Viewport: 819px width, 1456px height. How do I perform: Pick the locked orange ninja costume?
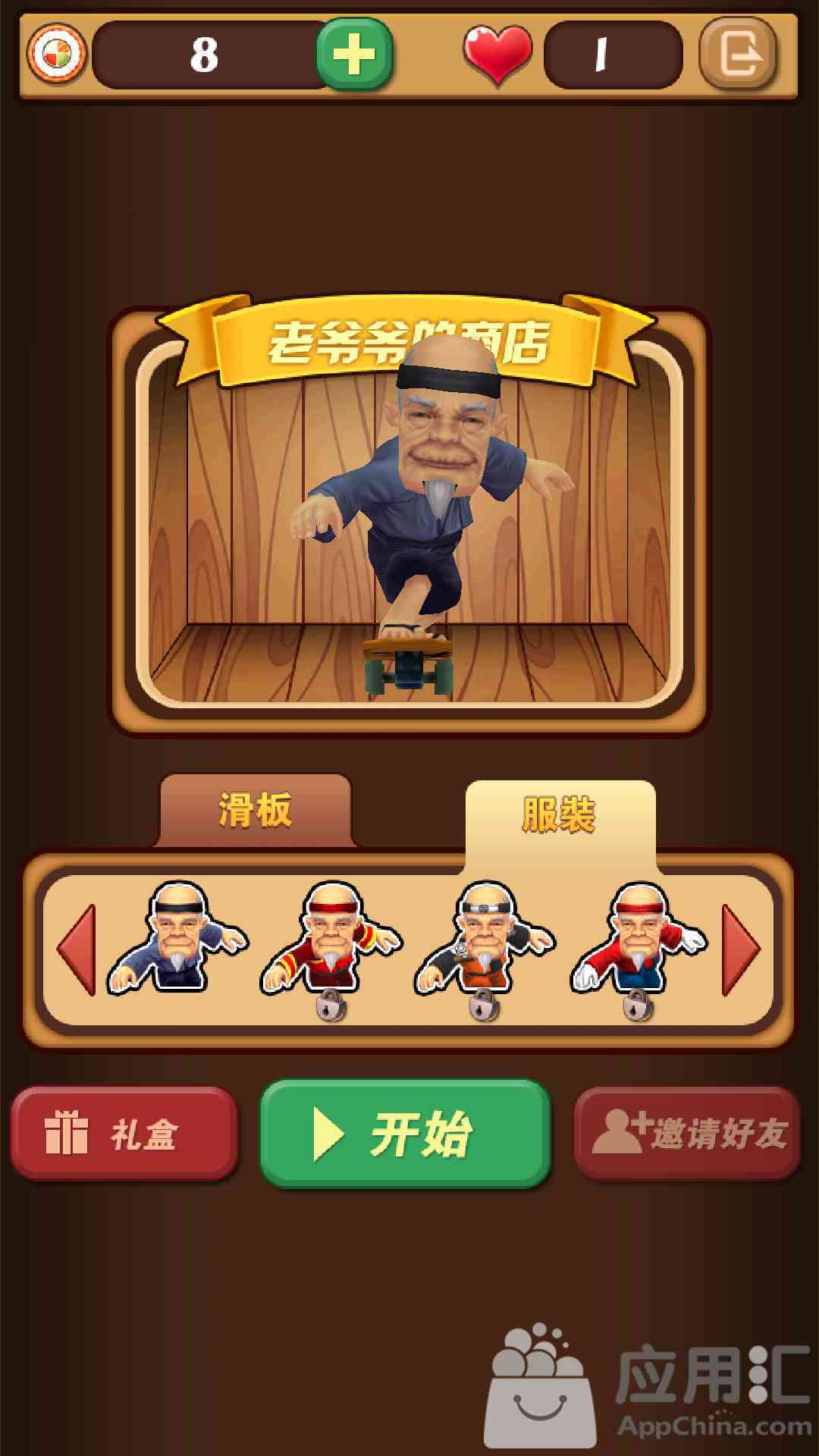[485, 948]
